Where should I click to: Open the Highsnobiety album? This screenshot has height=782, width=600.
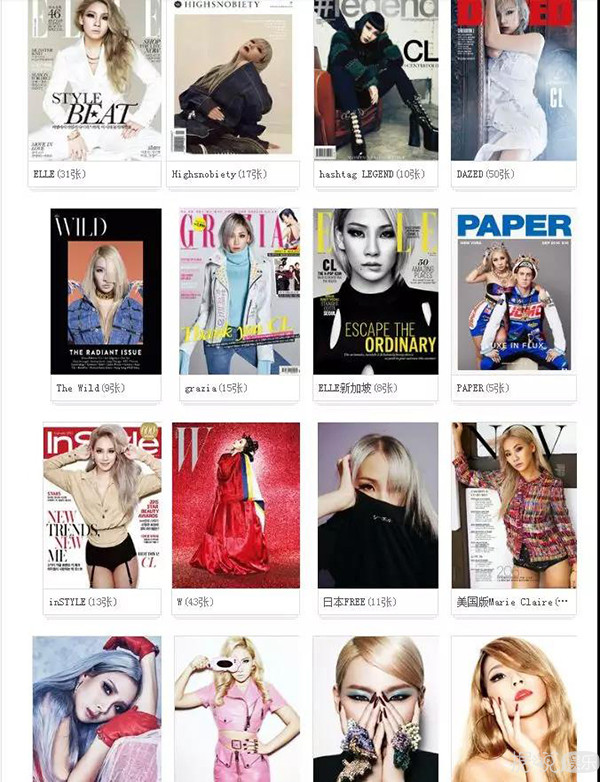coord(233,80)
